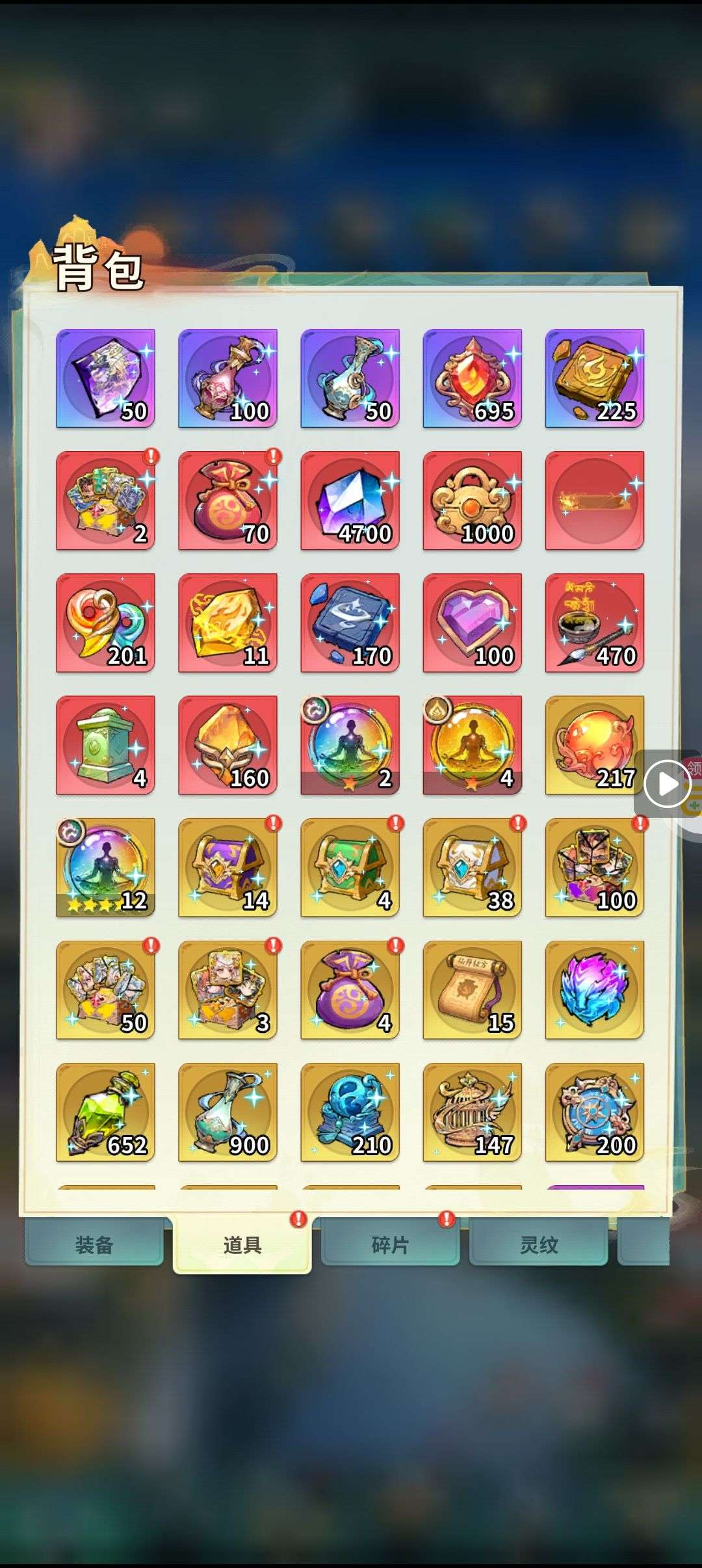Switch to the 碎片 tab
Image resolution: width=702 pixels, height=1568 pixels.
point(390,1244)
